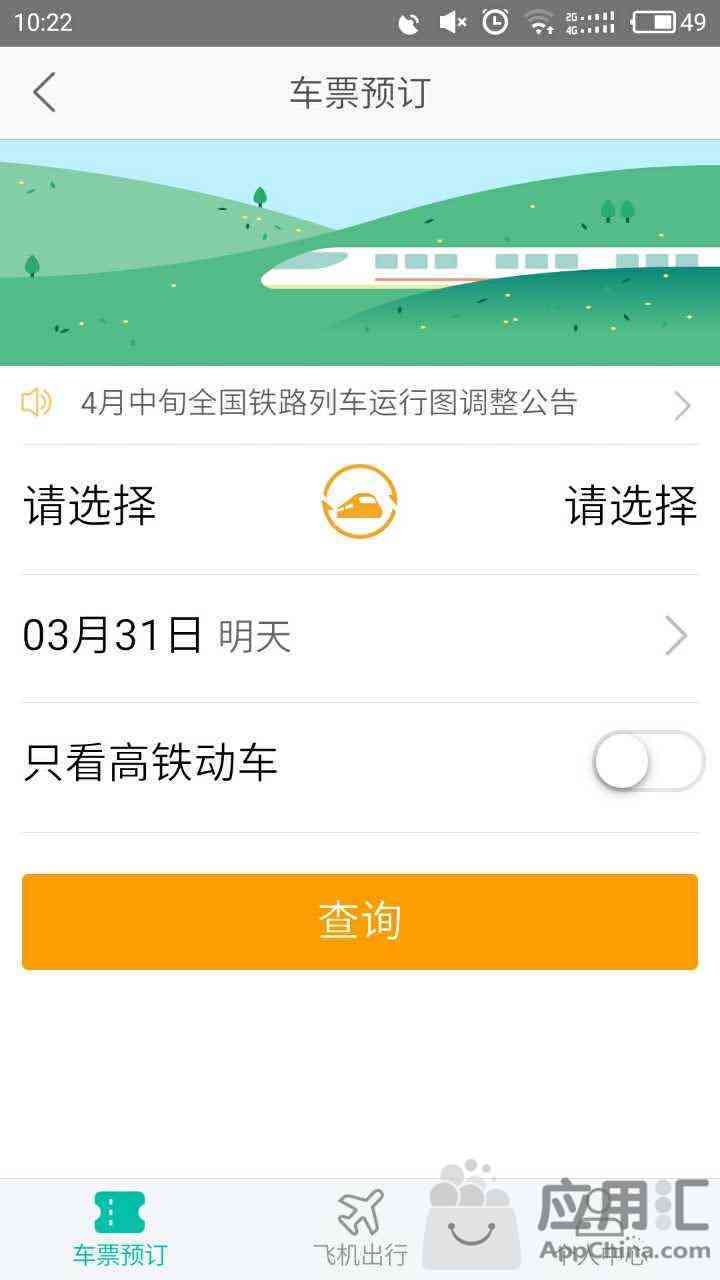Select the departure station on the left
Image resolution: width=720 pixels, height=1280 pixels.
(x=90, y=505)
